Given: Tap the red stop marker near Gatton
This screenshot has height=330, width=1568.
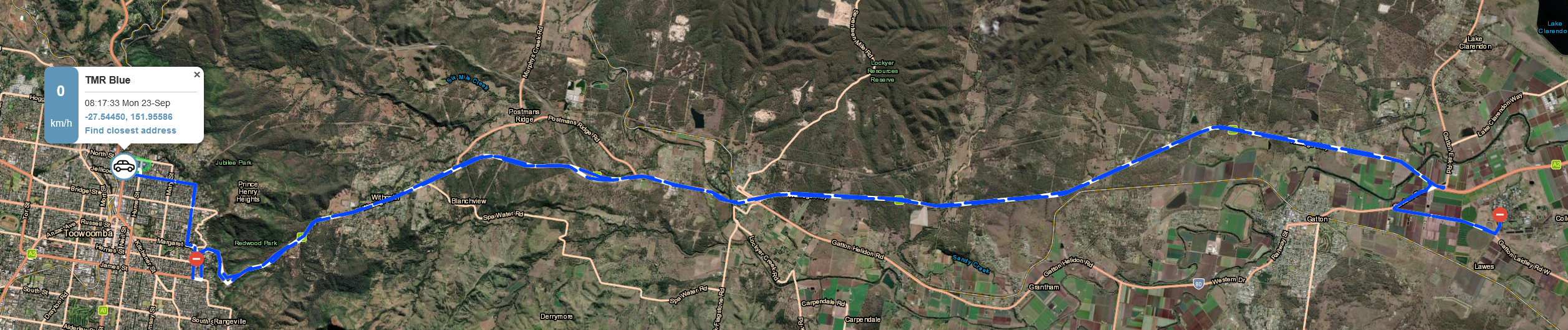Looking at the screenshot, I should [x=1499, y=215].
